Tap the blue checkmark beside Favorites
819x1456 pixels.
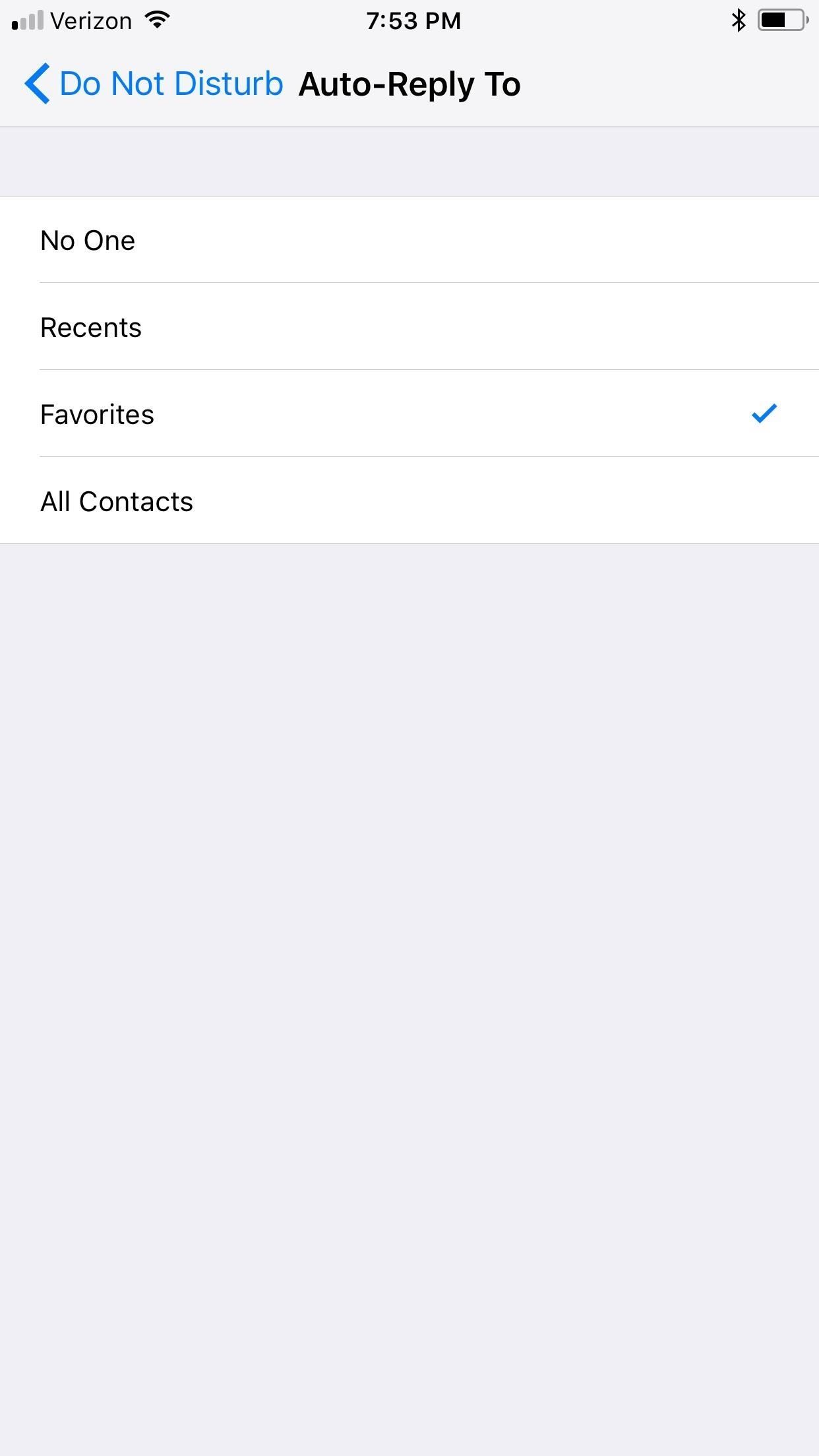(x=764, y=414)
